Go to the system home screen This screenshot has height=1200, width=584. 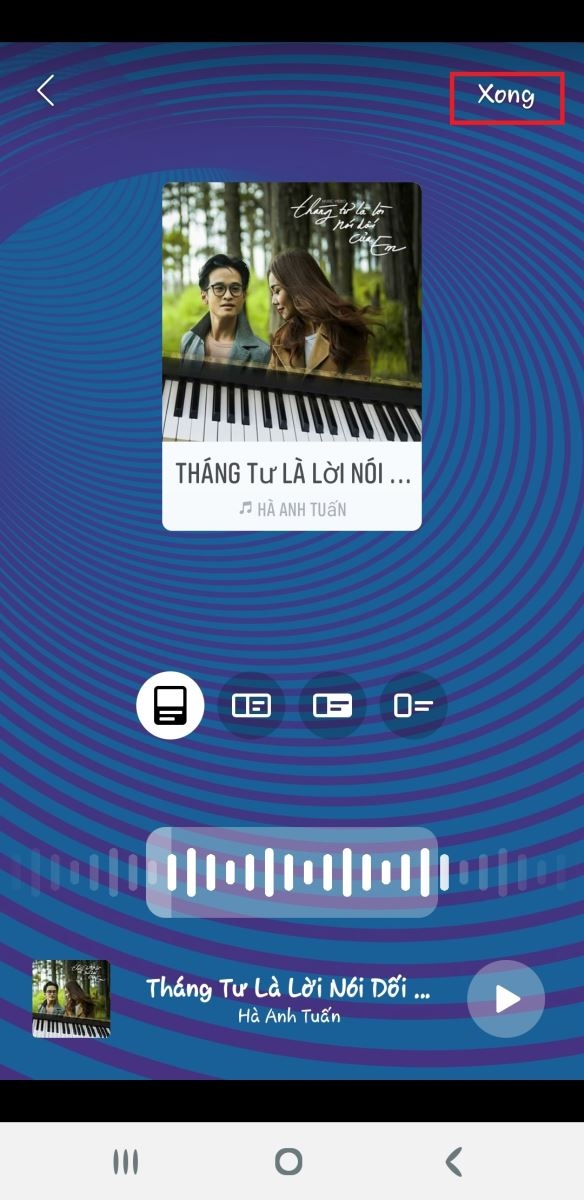[288, 1161]
